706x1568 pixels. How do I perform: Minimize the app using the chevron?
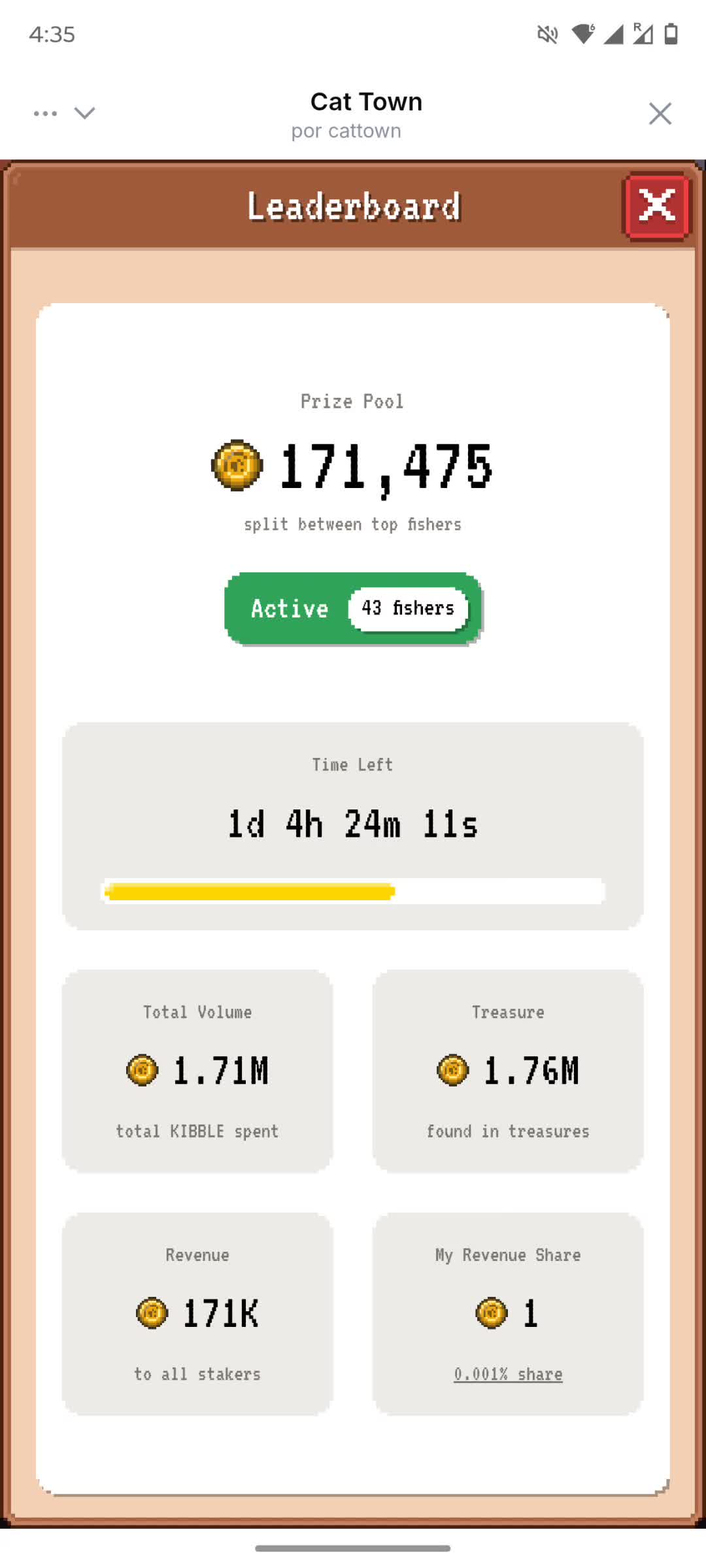(x=85, y=114)
